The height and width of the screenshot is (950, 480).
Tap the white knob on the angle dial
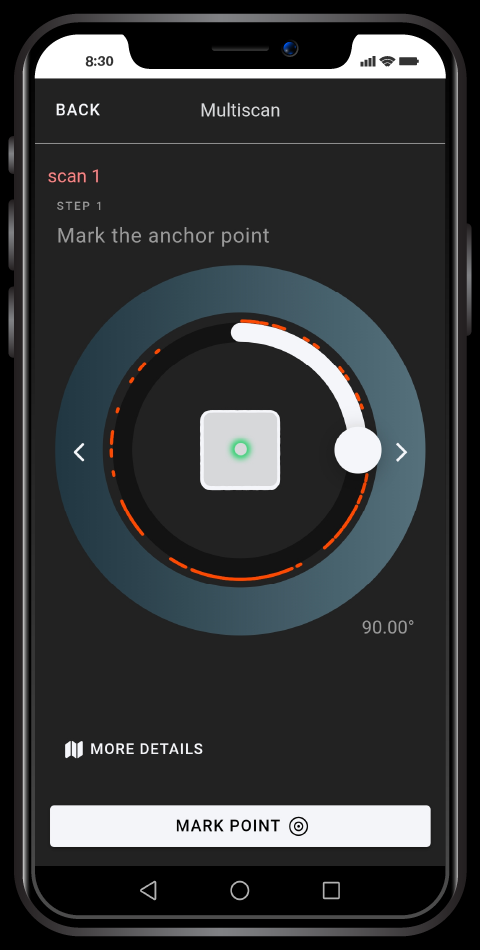(358, 450)
